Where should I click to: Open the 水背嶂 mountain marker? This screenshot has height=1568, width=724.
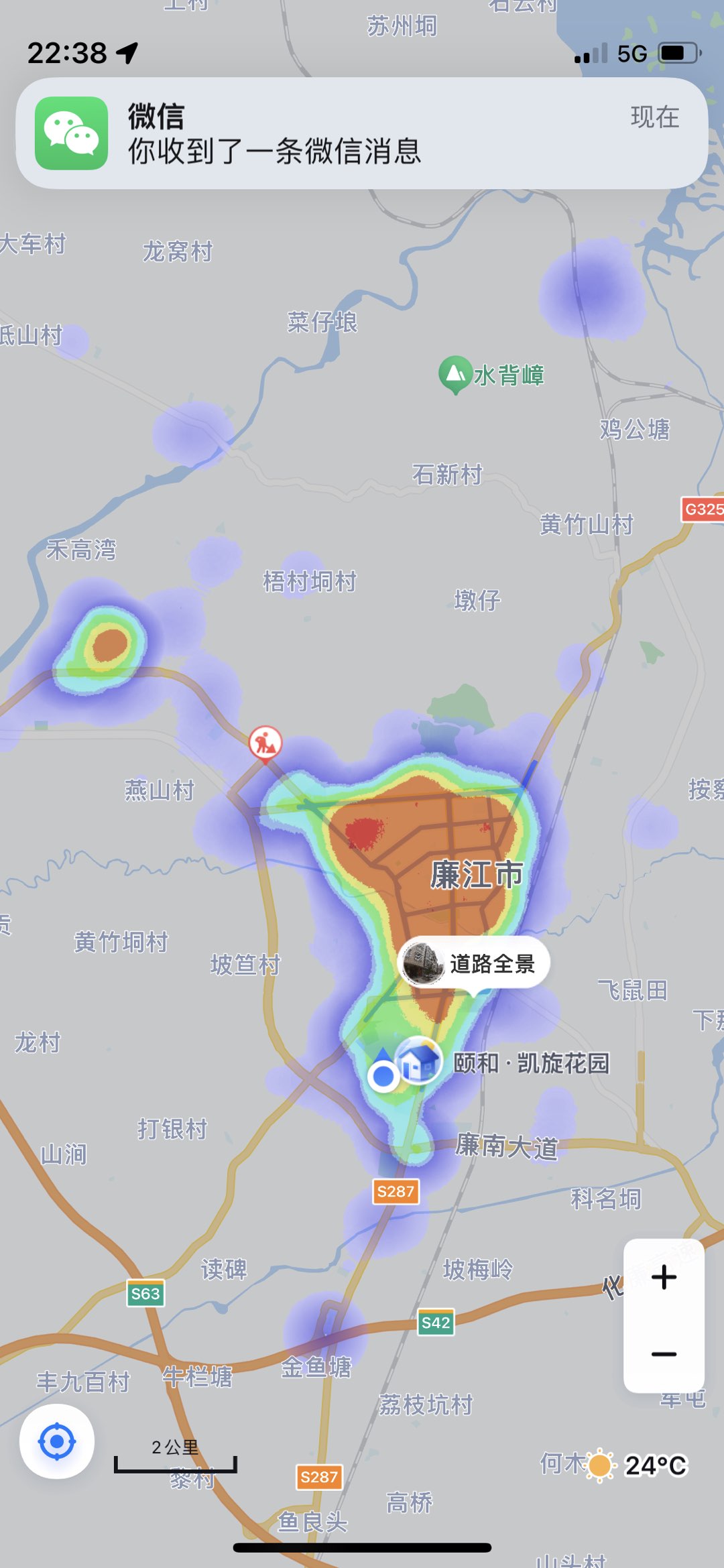click(x=455, y=373)
